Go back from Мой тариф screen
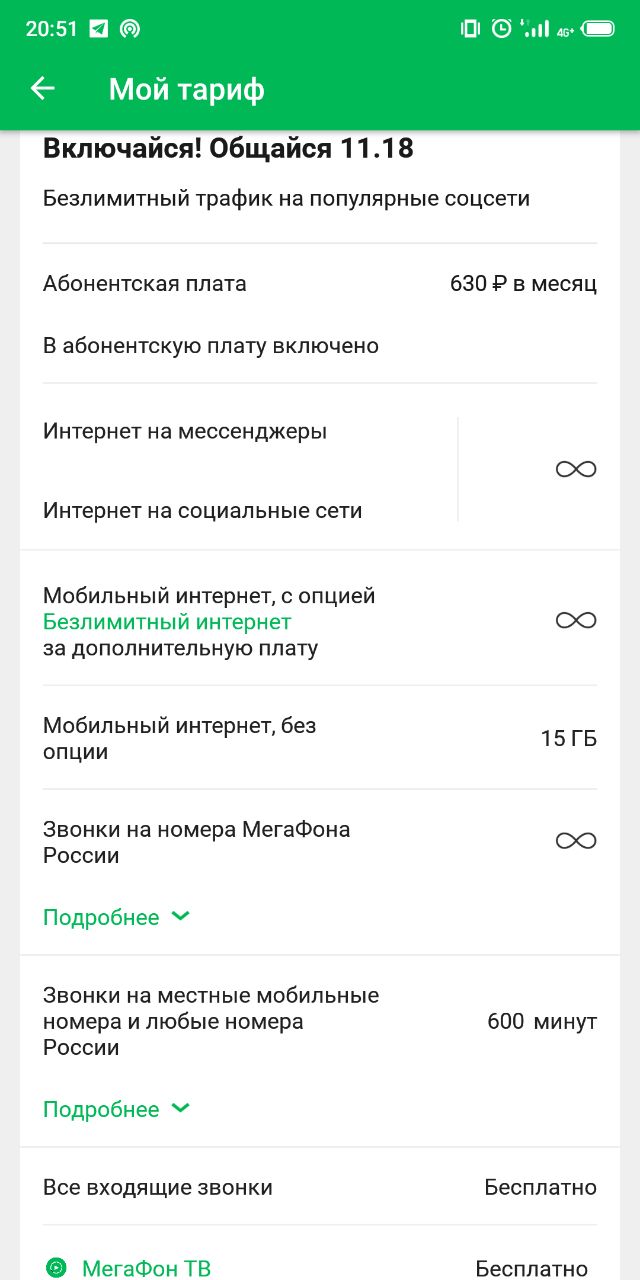 pyautogui.click(x=42, y=89)
